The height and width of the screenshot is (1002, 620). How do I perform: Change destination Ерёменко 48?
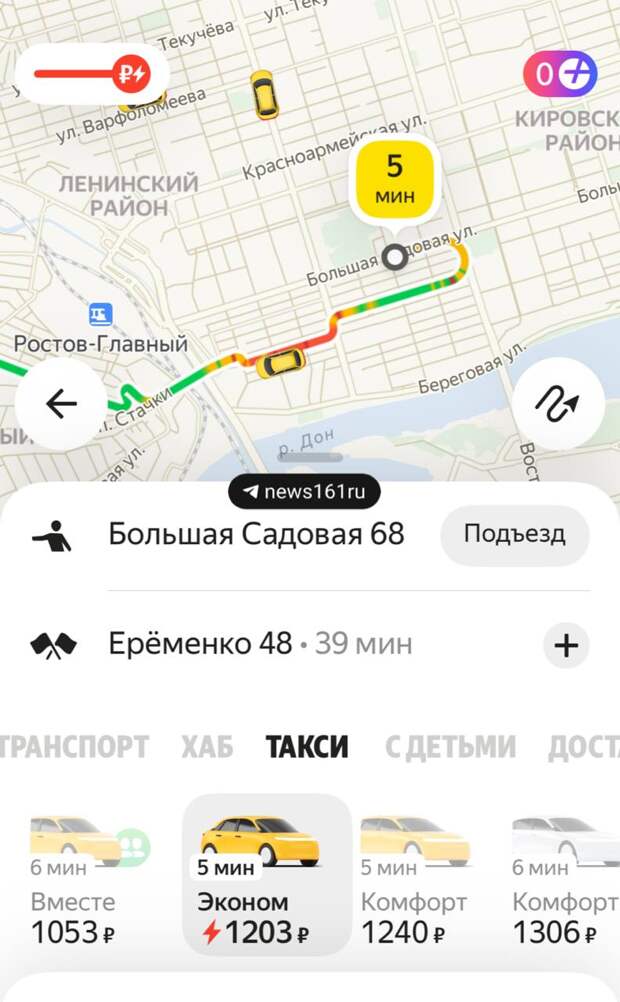pyautogui.click(x=200, y=644)
